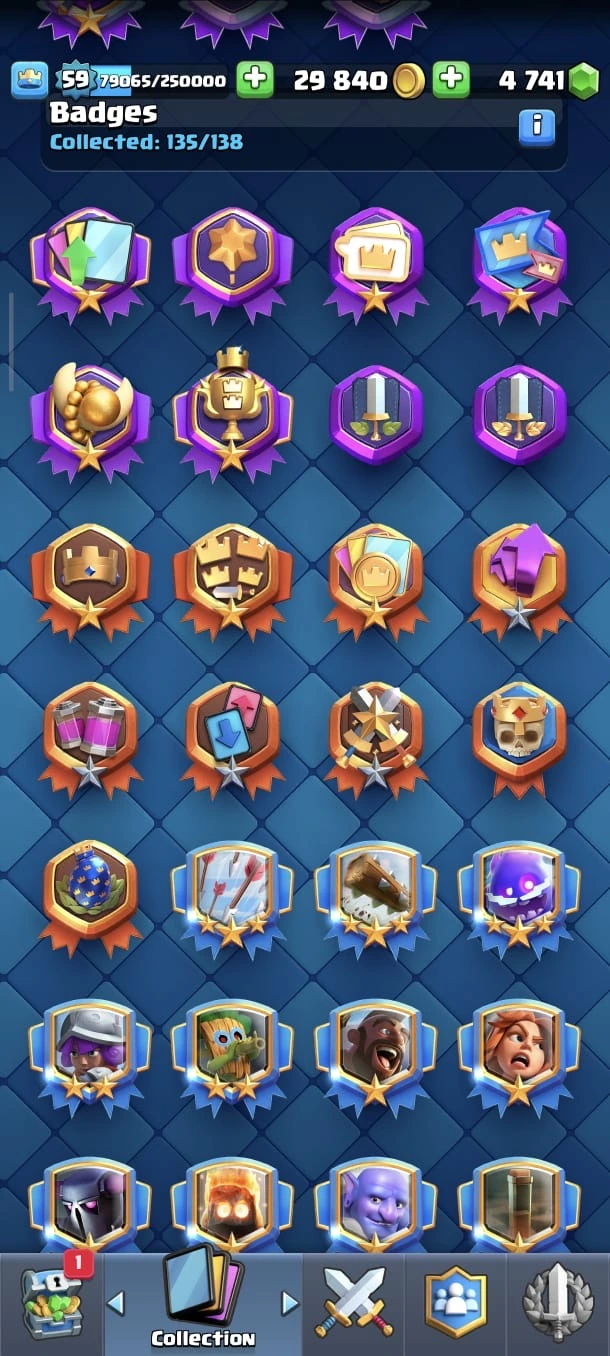Open the Arrows mastery badge
The height and width of the screenshot is (1356, 610).
[232, 893]
